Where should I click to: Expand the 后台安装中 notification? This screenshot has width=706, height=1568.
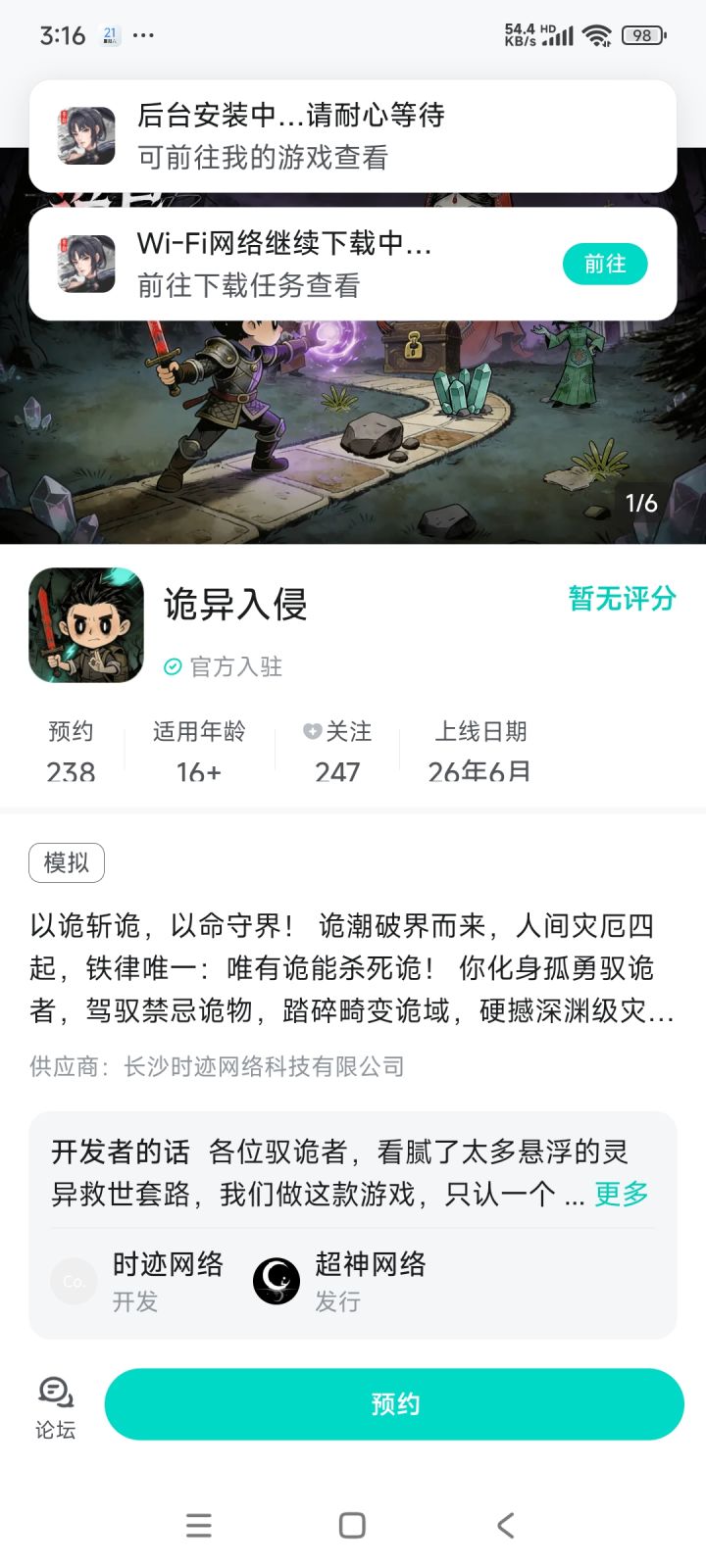tap(353, 135)
